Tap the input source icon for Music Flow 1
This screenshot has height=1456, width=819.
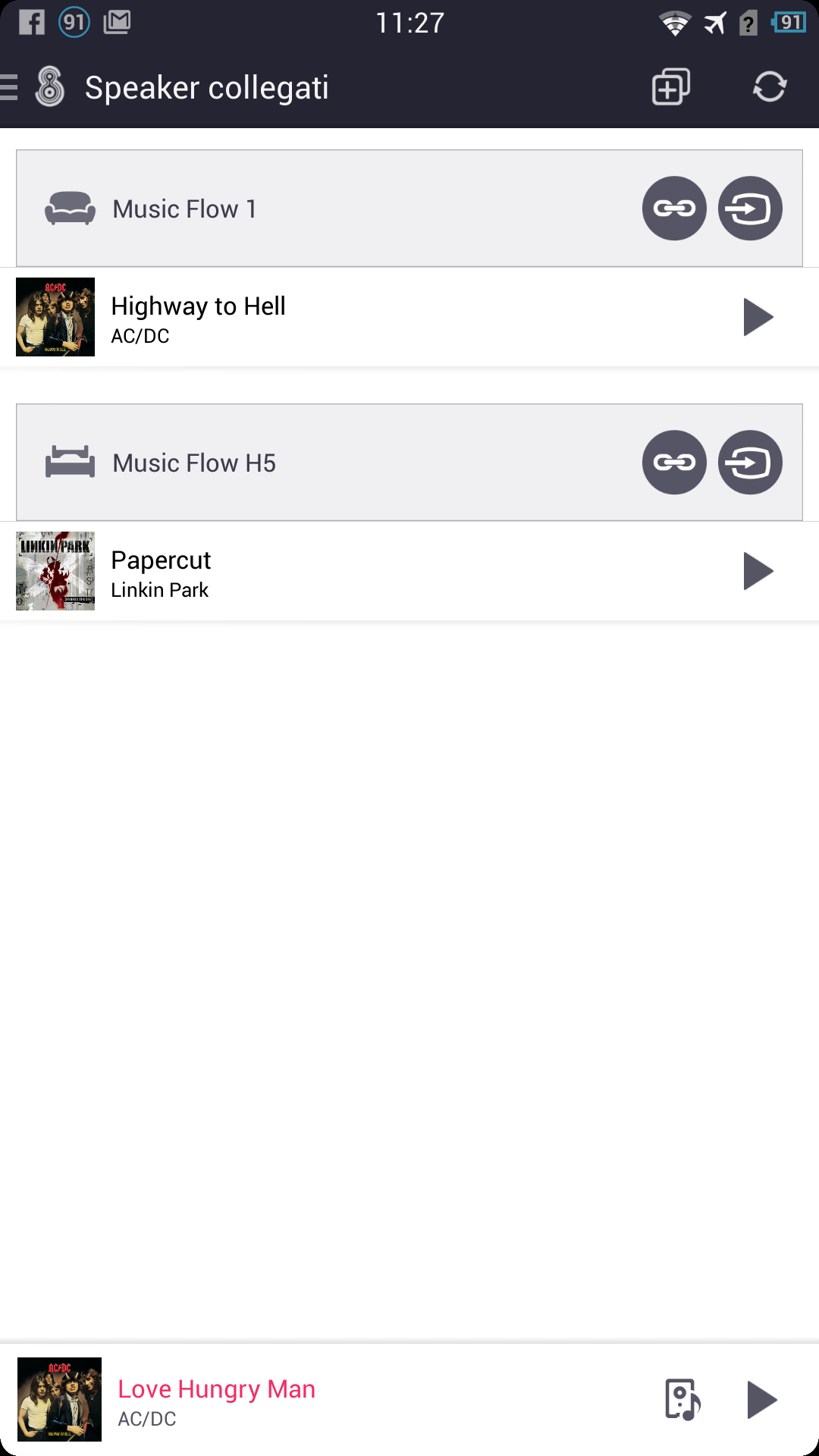tap(750, 209)
